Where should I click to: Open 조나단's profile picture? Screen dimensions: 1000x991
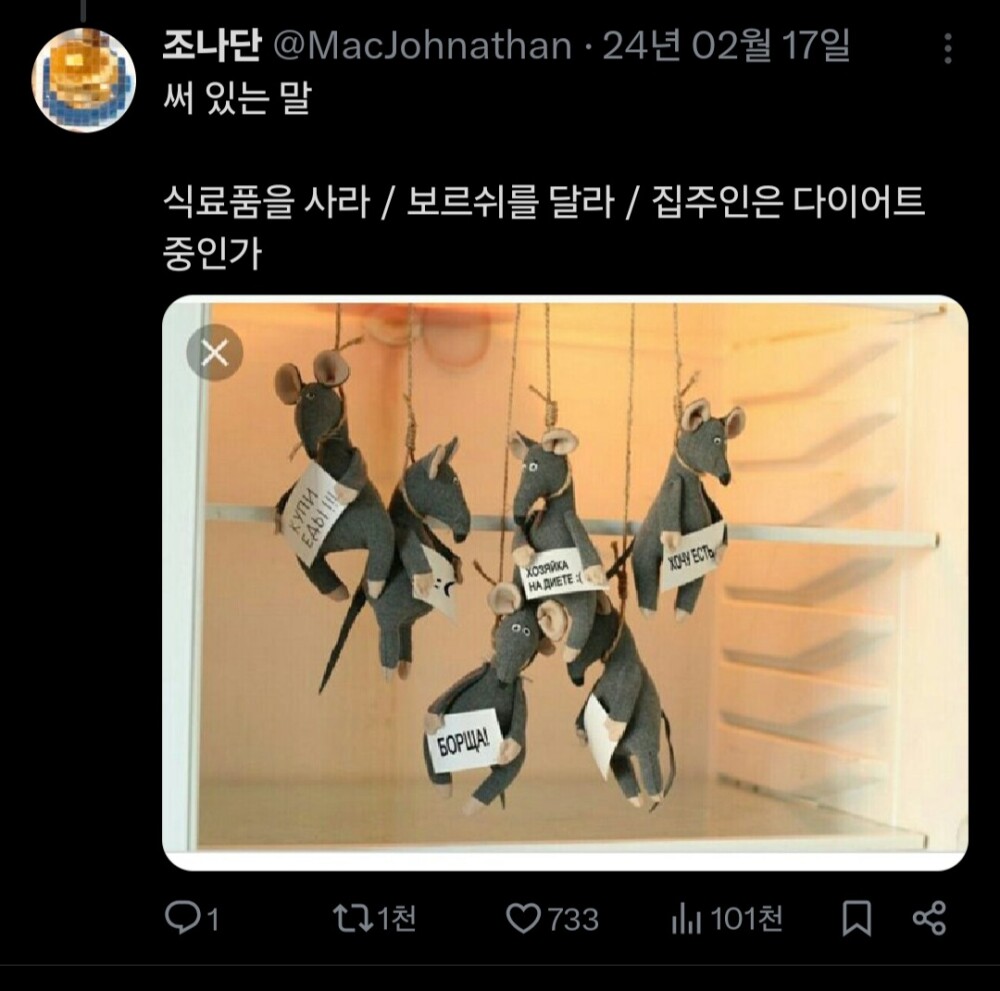point(84,80)
